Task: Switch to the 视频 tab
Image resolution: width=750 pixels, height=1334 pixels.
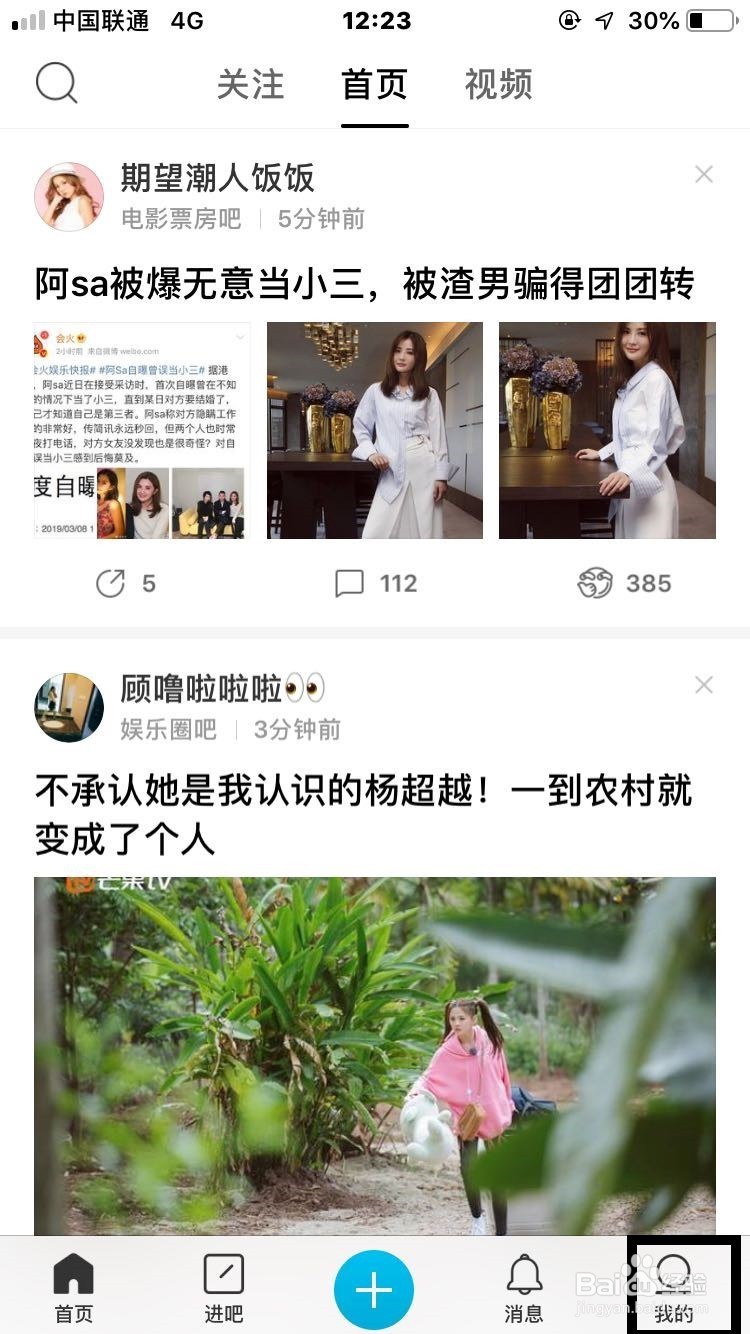Action: tap(497, 86)
